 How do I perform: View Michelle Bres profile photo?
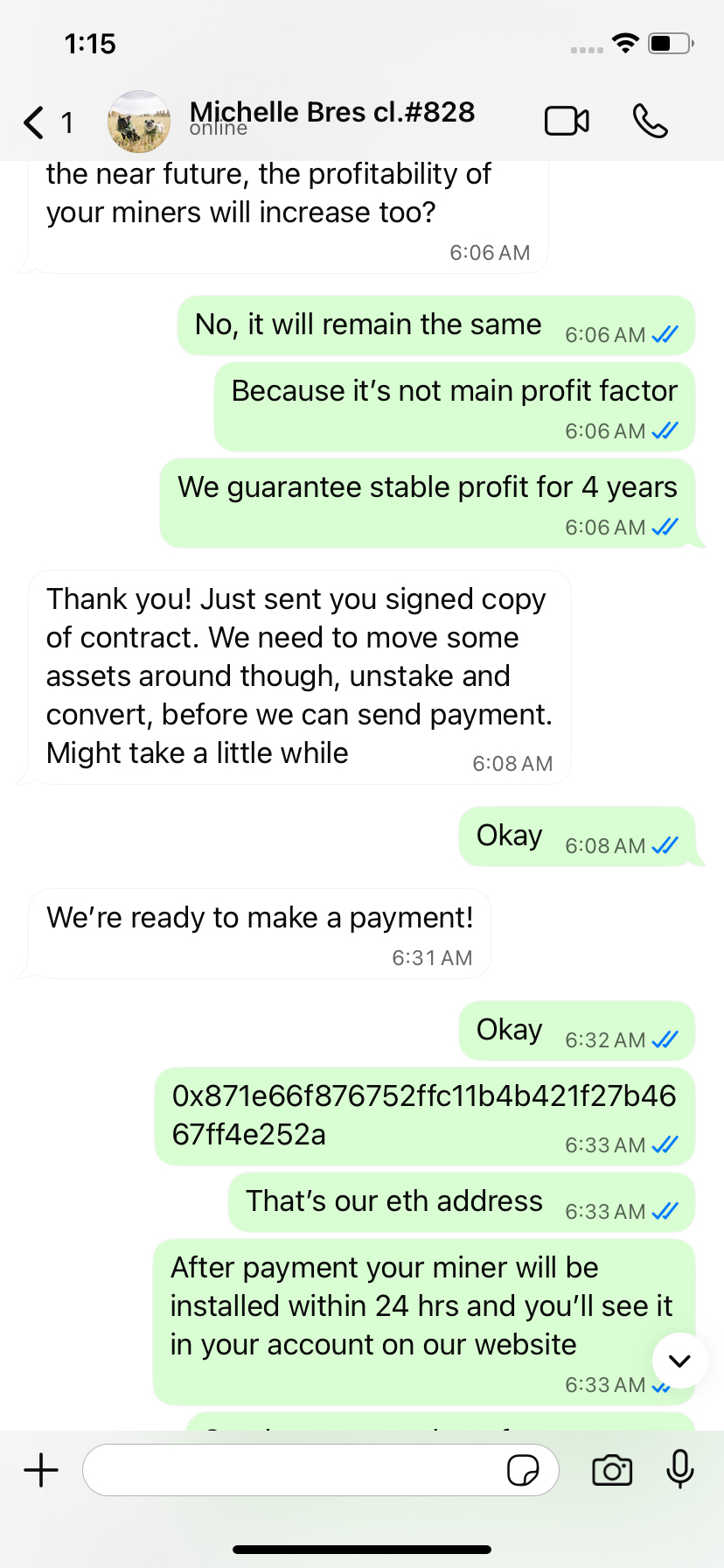click(x=139, y=122)
